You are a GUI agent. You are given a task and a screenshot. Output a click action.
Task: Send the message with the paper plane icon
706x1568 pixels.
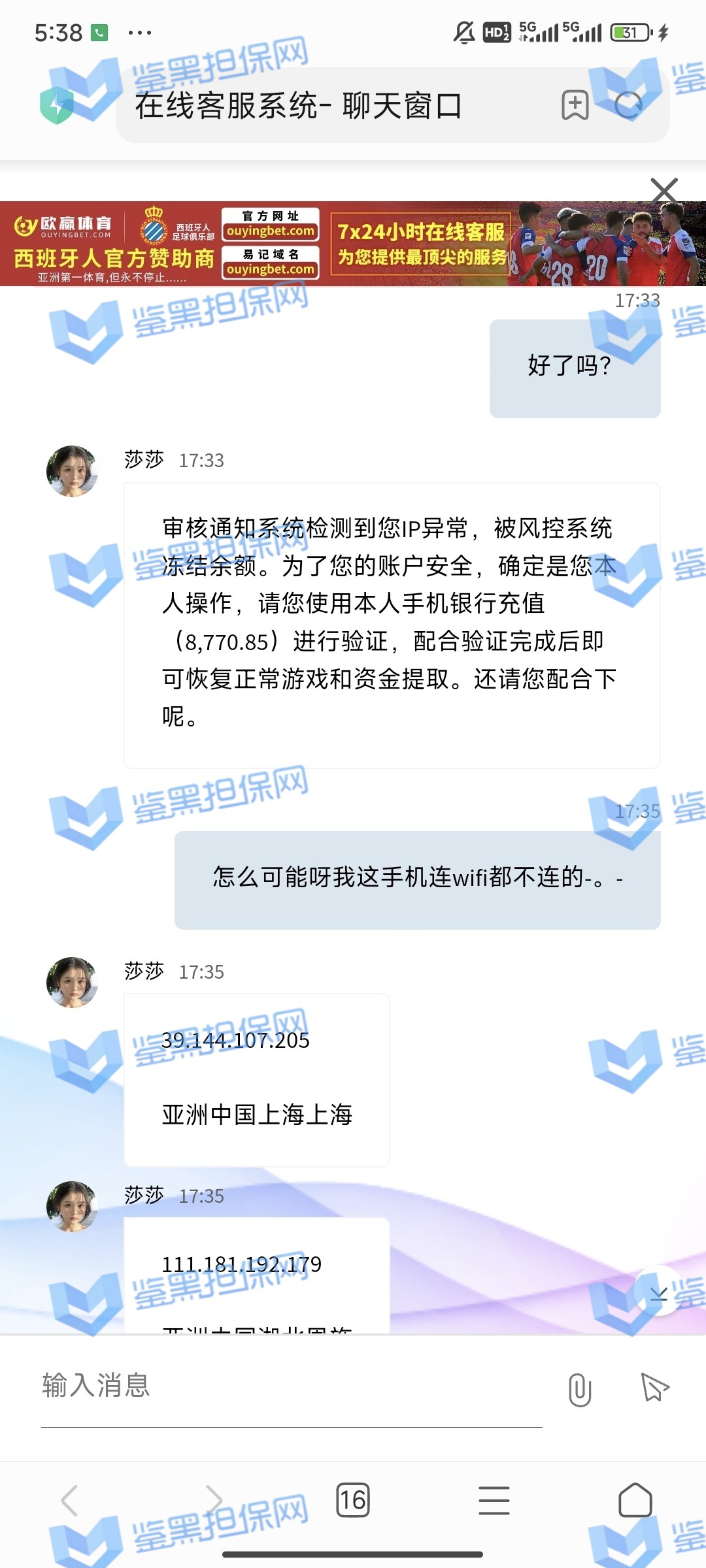[x=654, y=1388]
